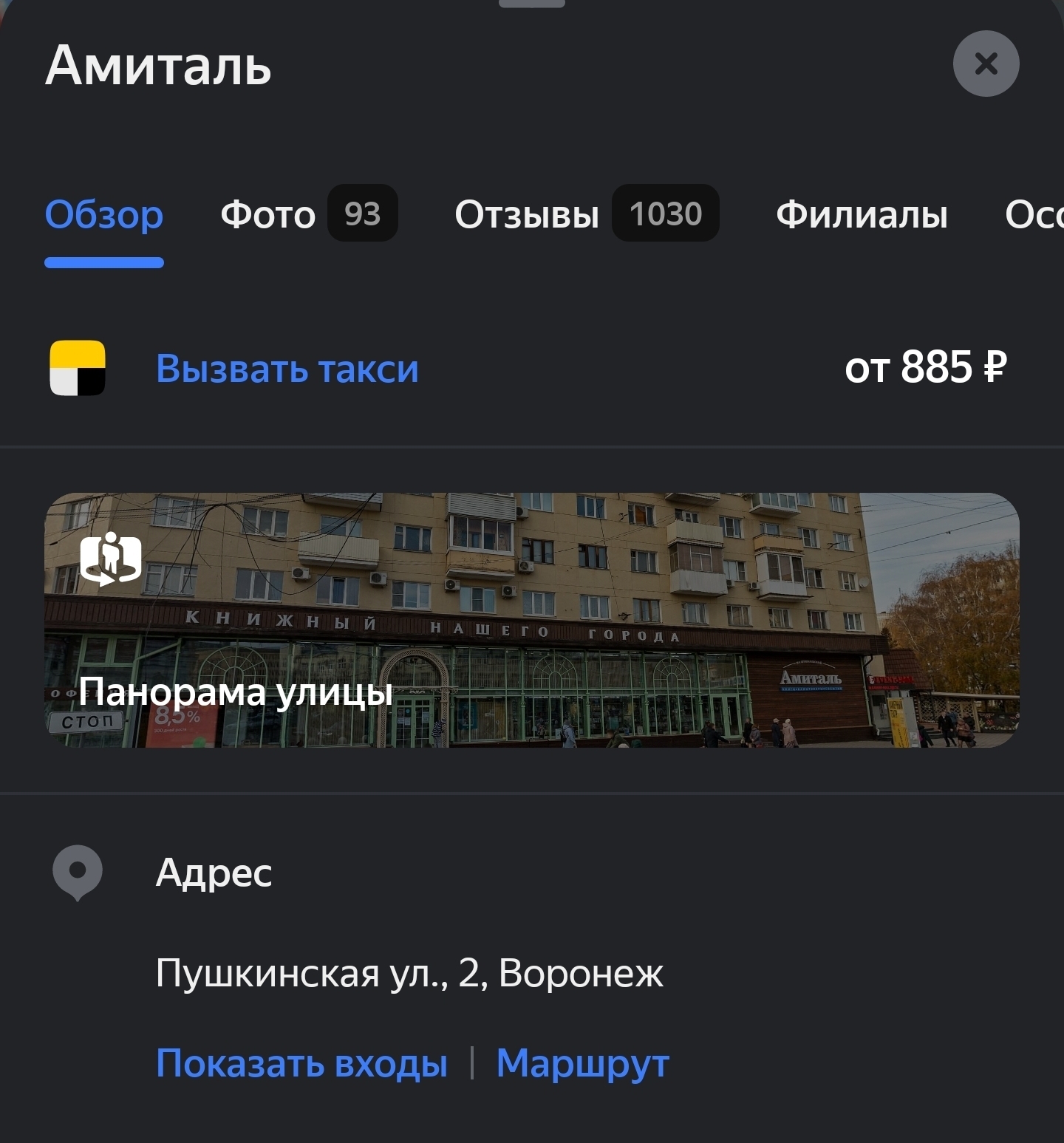Switch to the Обзор tab
This screenshot has height=1143, width=1064.
point(104,215)
